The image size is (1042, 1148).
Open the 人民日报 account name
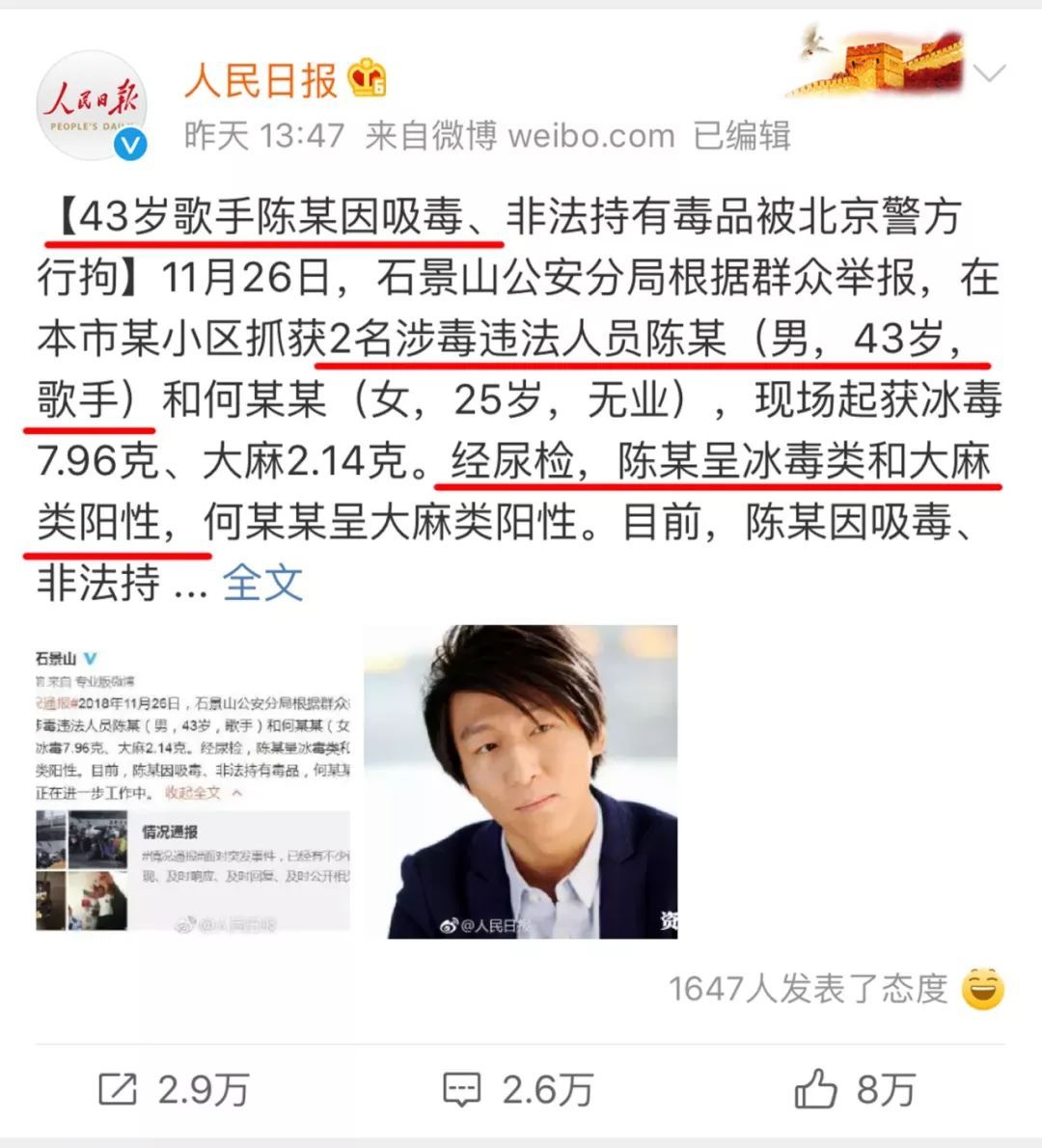(x=260, y=79)
